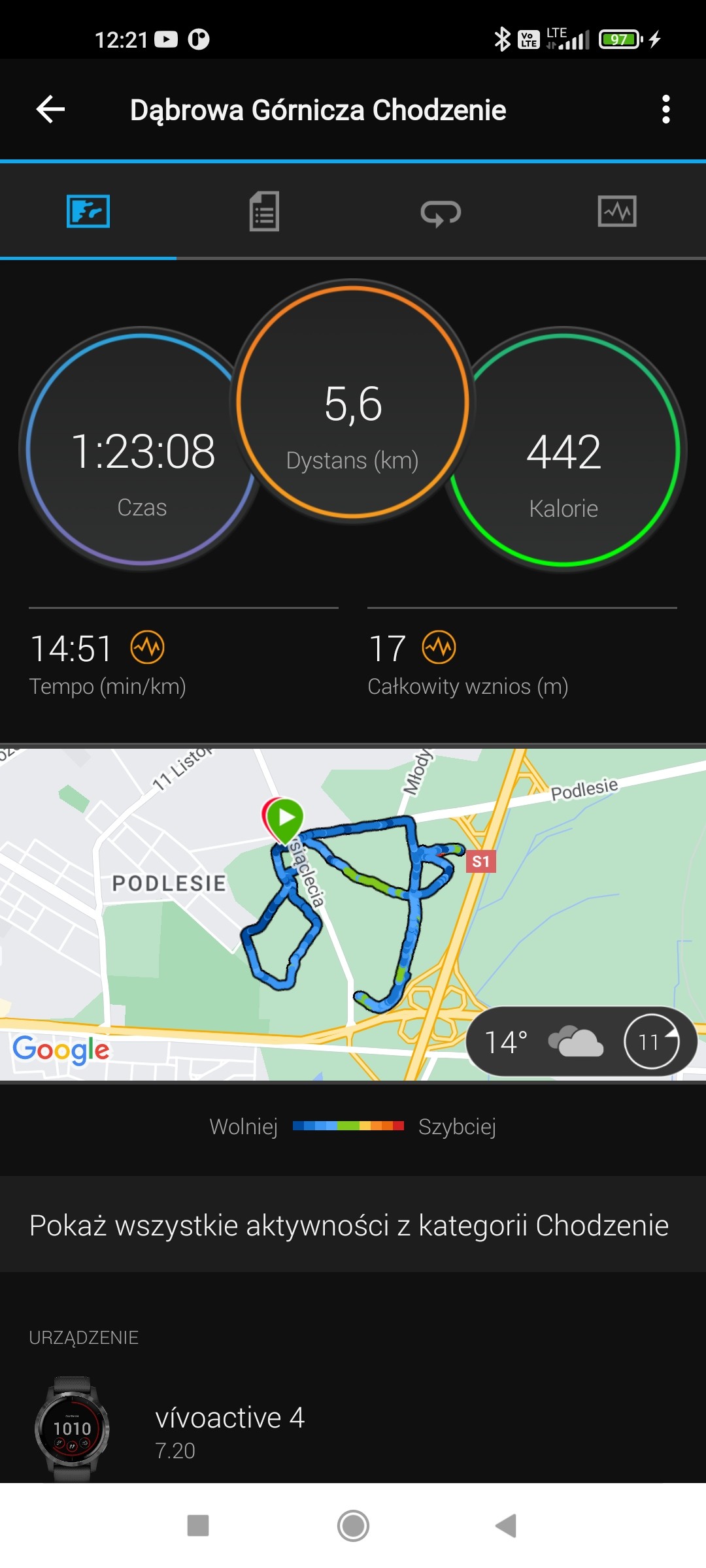Open recent apps with the square button
The width and height of the screenshot is (706, 1568).
(198, 1526)
